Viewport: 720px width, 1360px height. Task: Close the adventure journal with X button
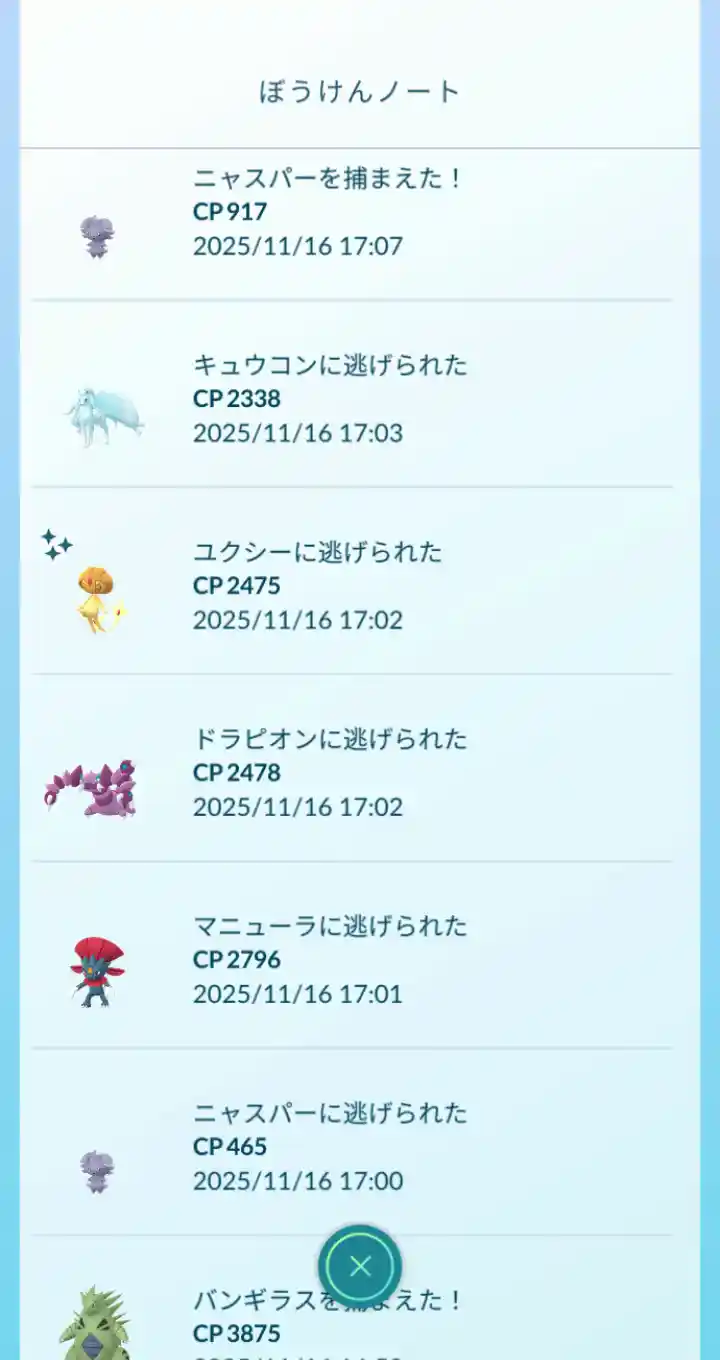(x=360, y=1266)
